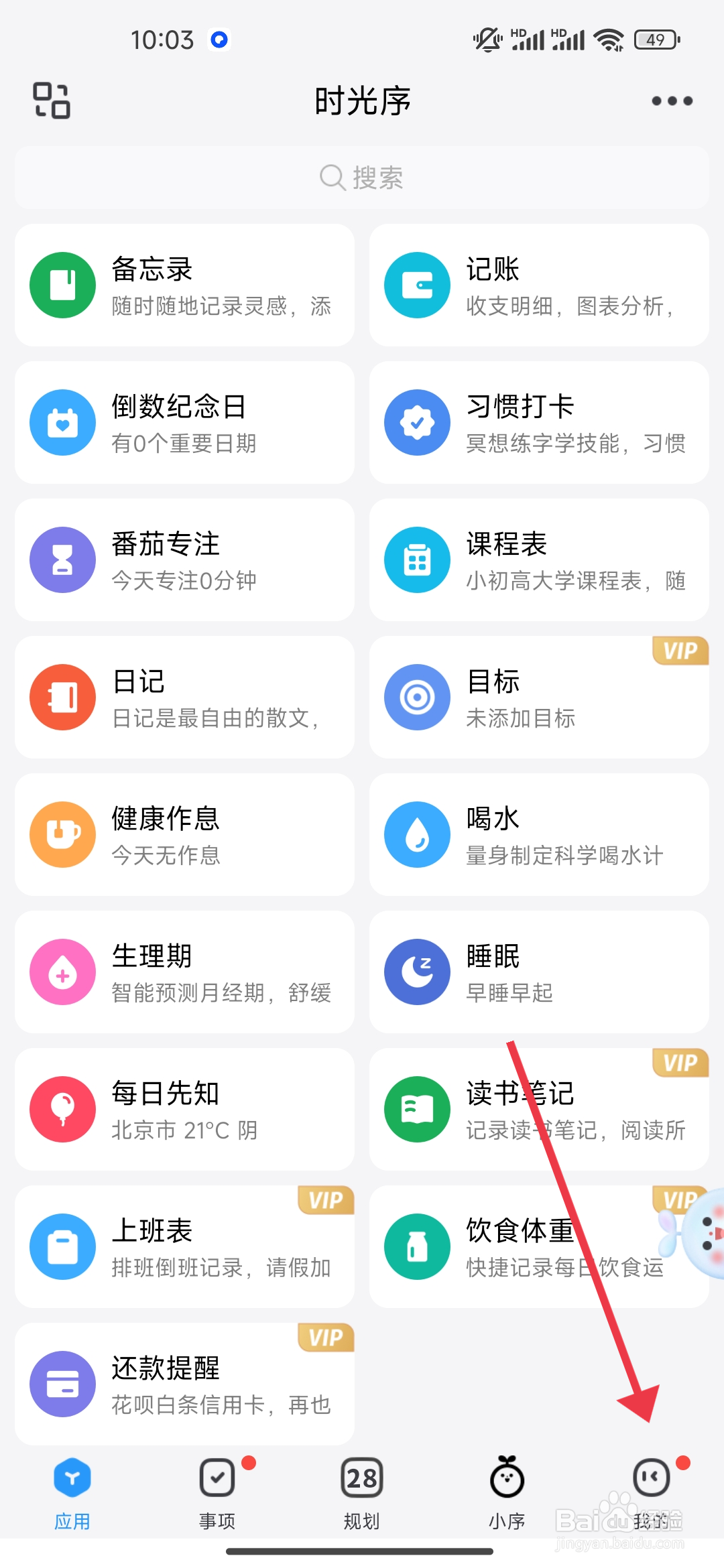
Task: Open the three-dot overflow menu
Action: (x=672, y=101)
